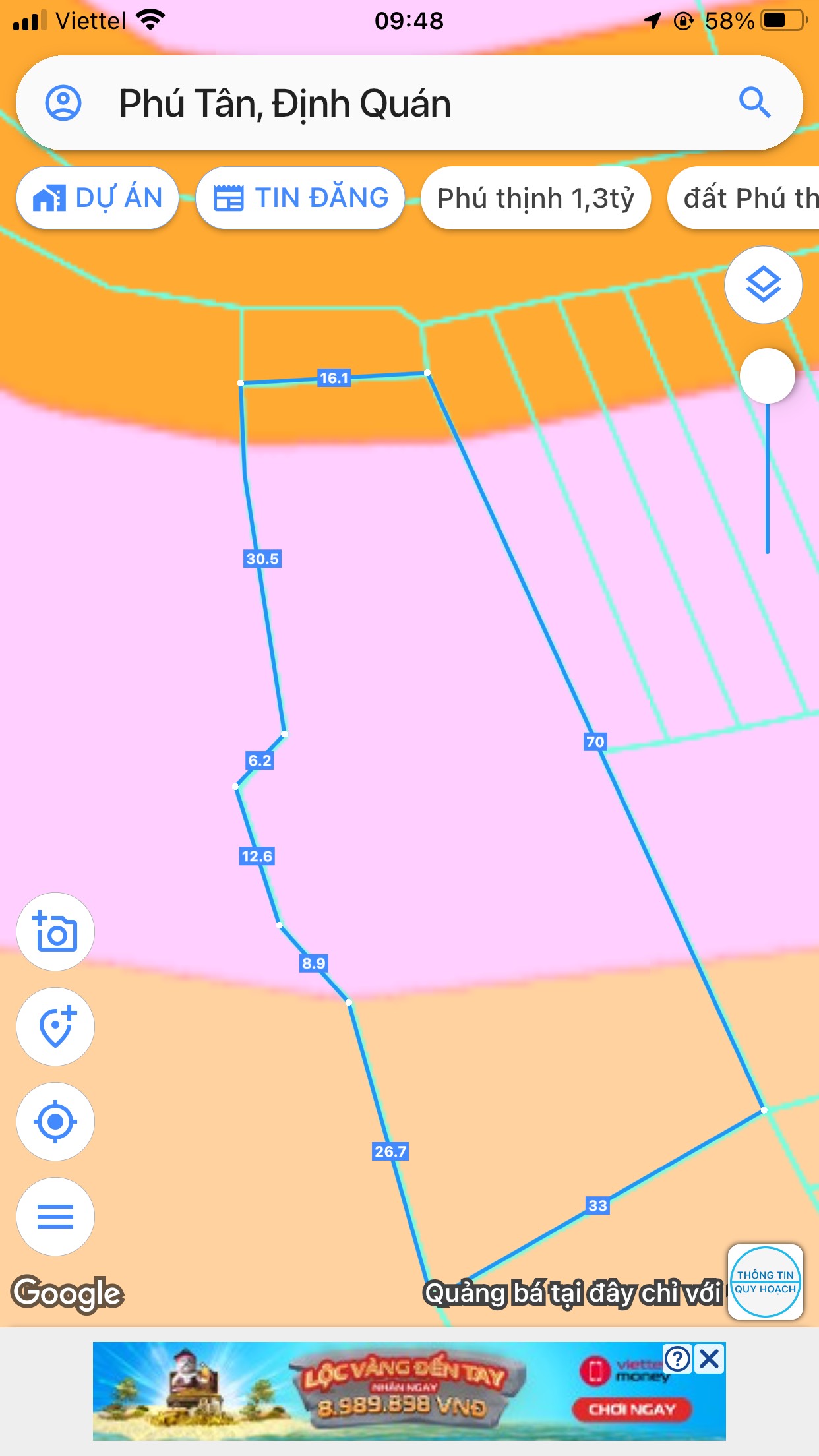Open Thông Tin Quy Hoạch button

(765, 1282)
